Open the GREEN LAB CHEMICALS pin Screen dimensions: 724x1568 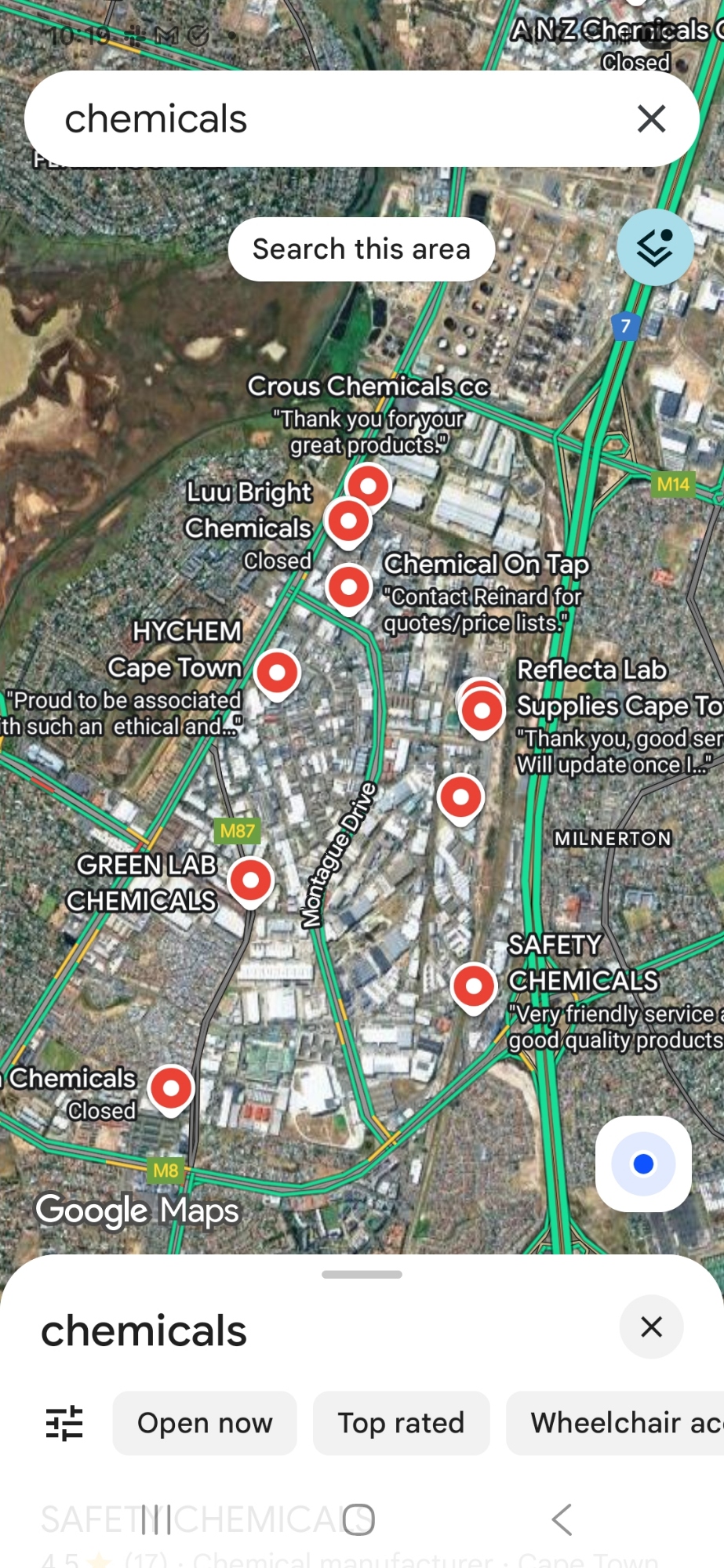pyautogui.click(x=251, y=880)
